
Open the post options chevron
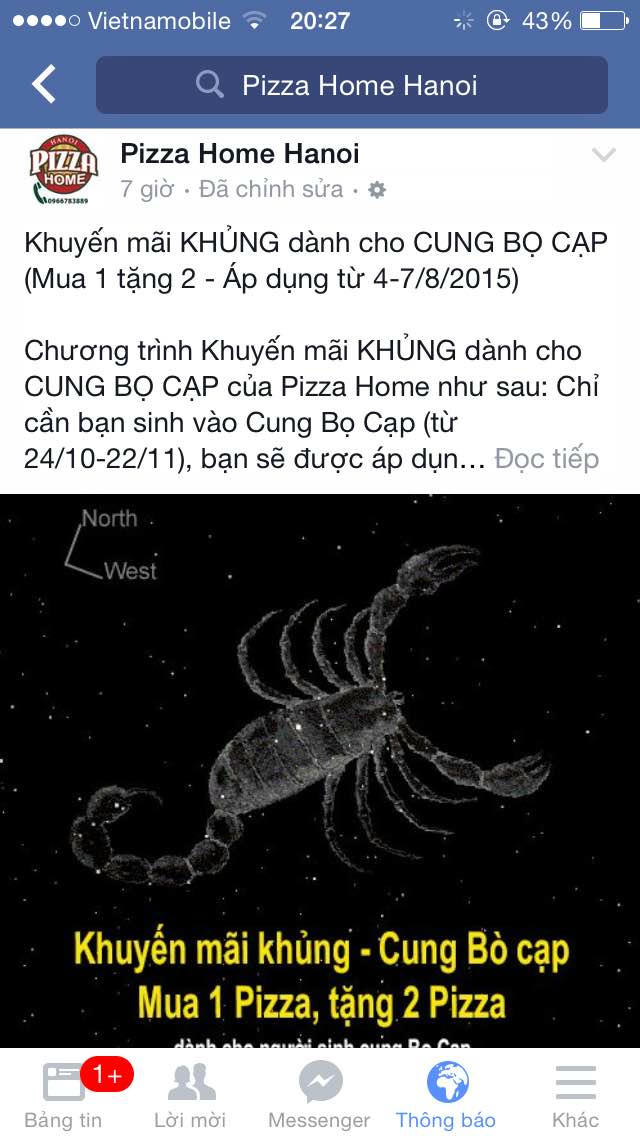[603, 155]
